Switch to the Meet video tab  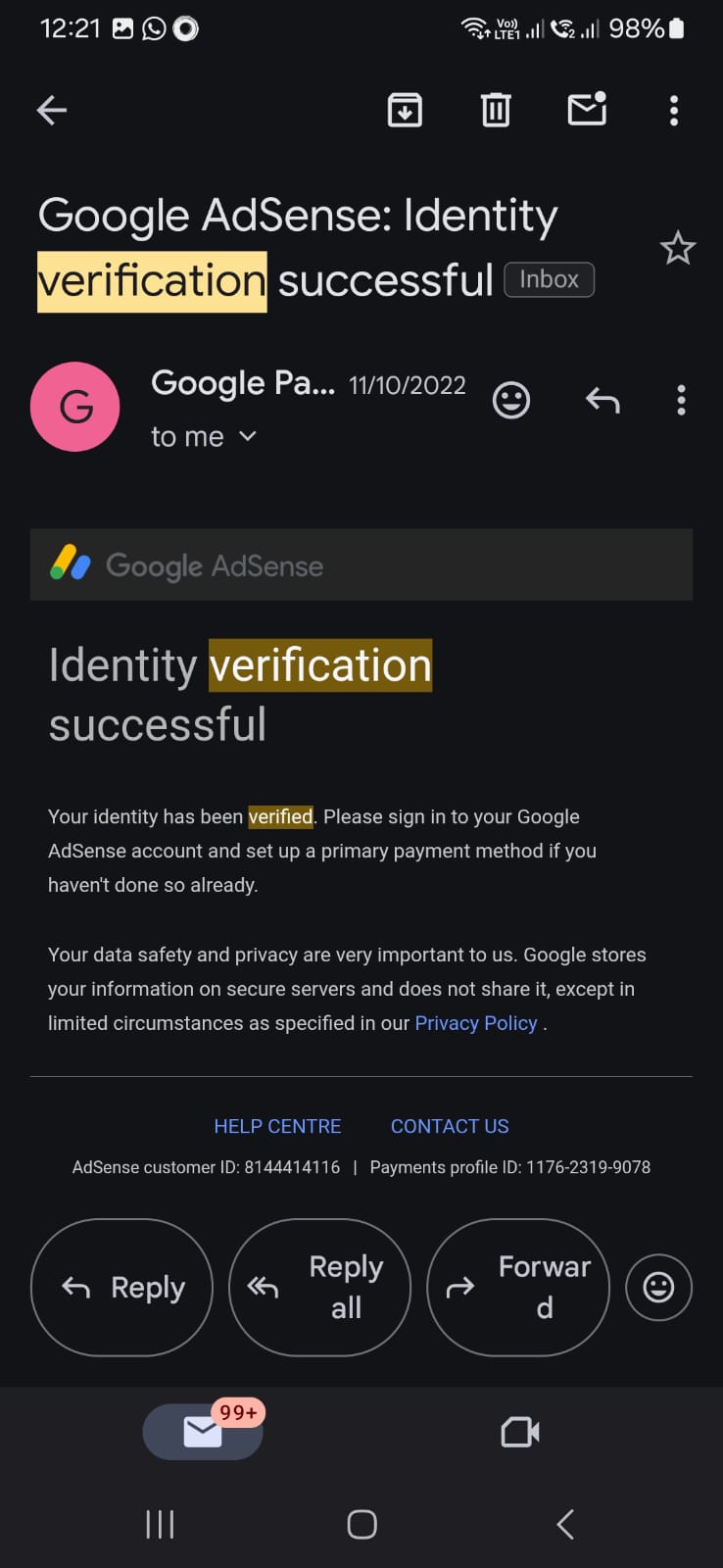520,1433
